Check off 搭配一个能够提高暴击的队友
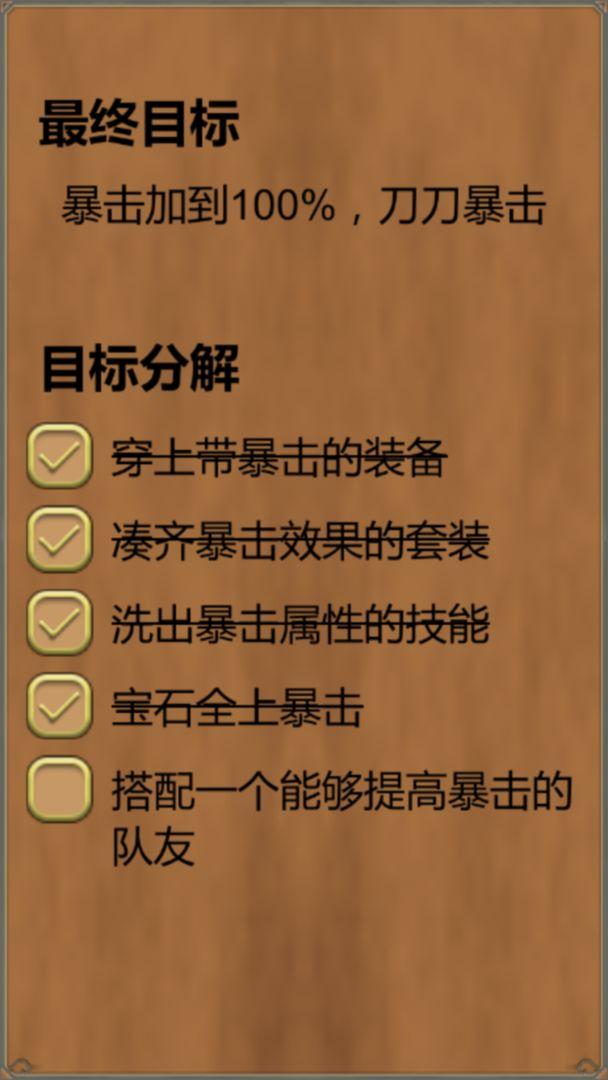This screenshot has width=608, height=1080. pyautogui.click(x=59, y=790)
